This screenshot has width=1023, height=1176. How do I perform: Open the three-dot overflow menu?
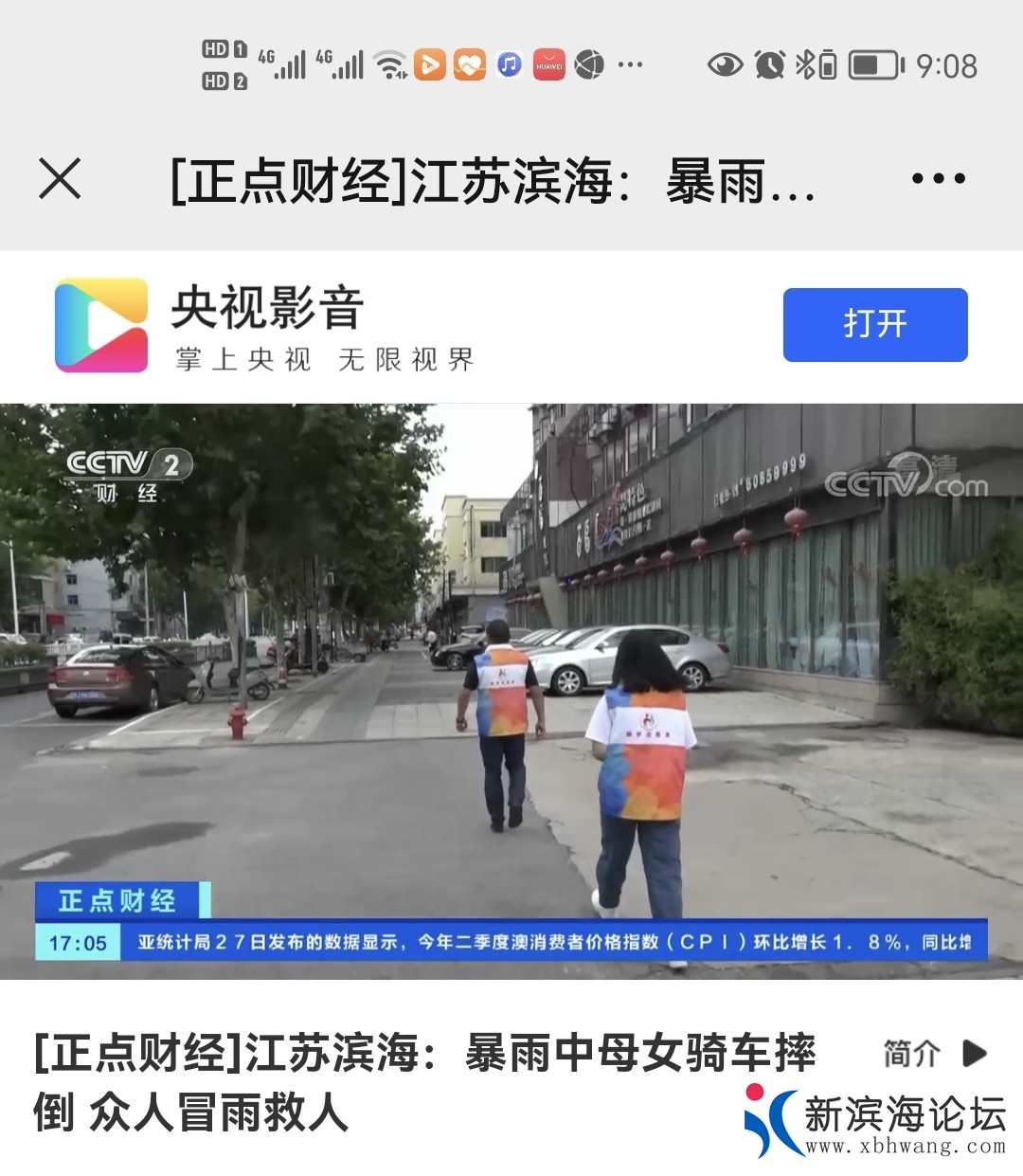point(938,178)
